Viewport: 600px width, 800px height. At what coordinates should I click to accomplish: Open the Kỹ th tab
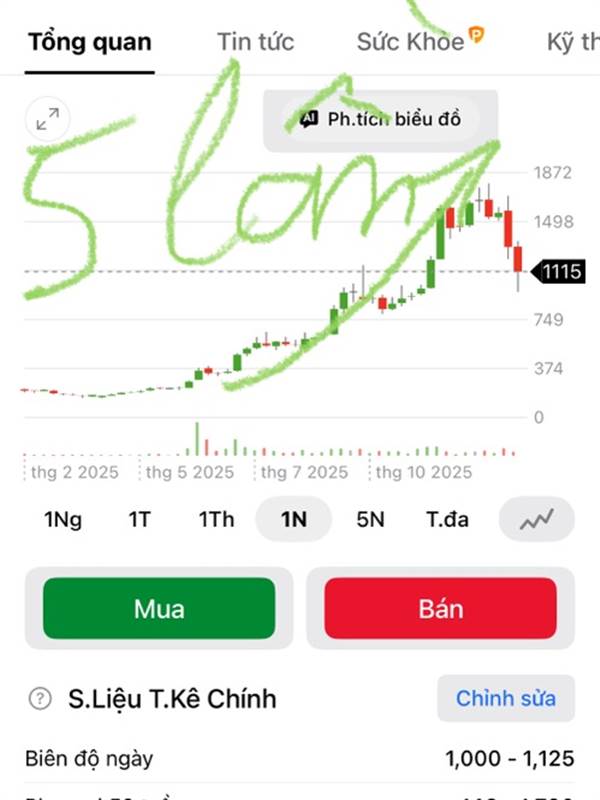point(572,42)
